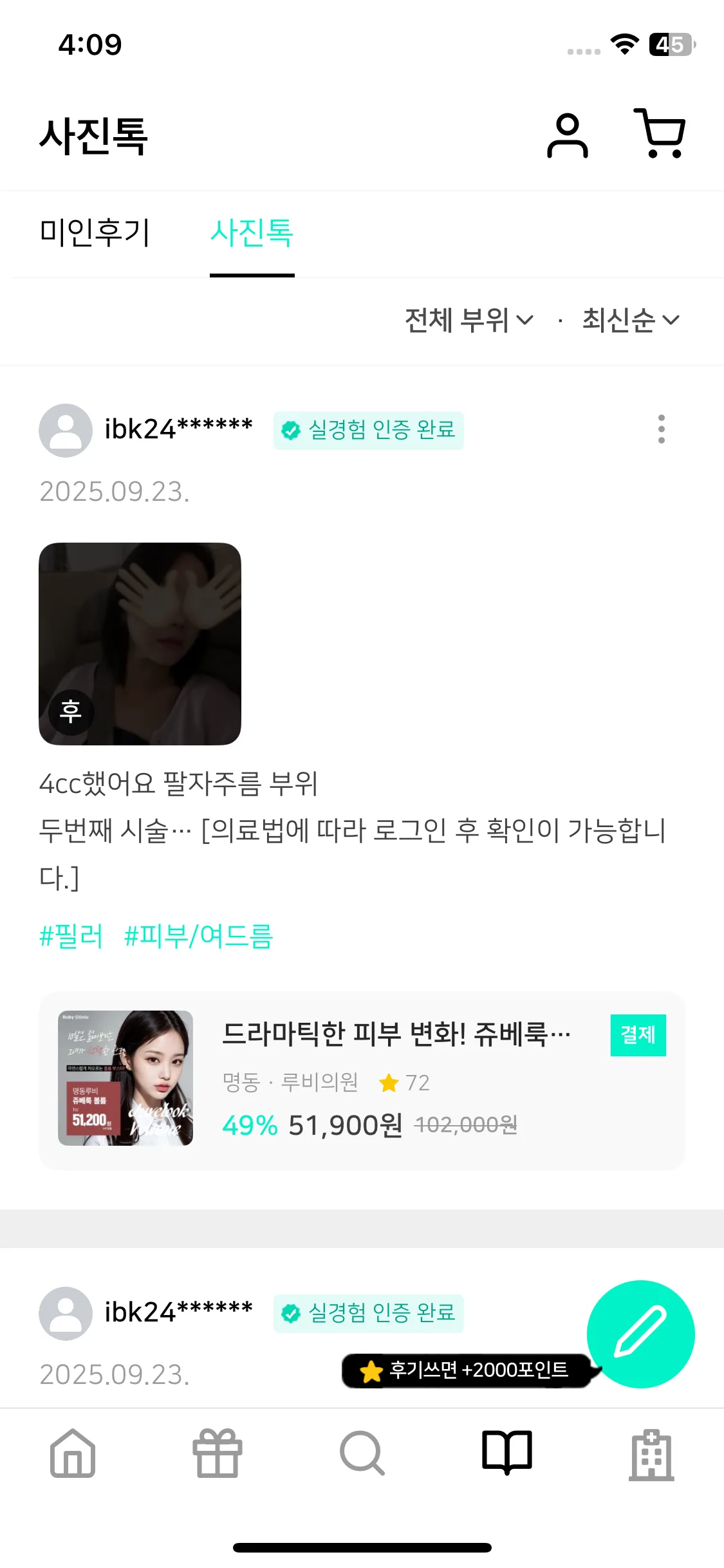Image resolution: width=724 pixels, height=1568 pixels.
Task: Open the search tab in bottom navigation
Action: [362, 1453]
